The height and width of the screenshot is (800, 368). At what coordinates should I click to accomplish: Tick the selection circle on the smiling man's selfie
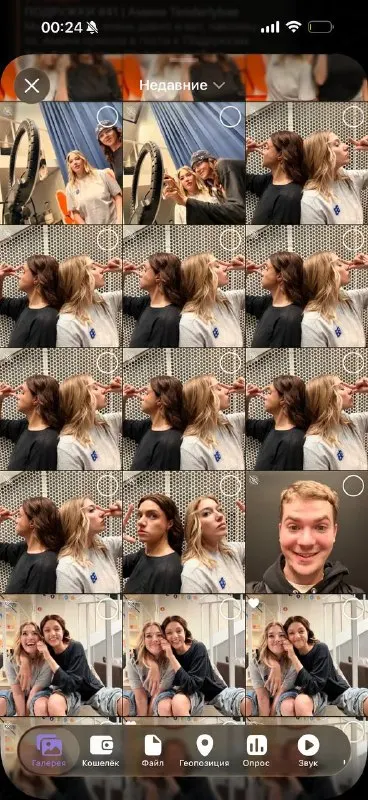353,485
